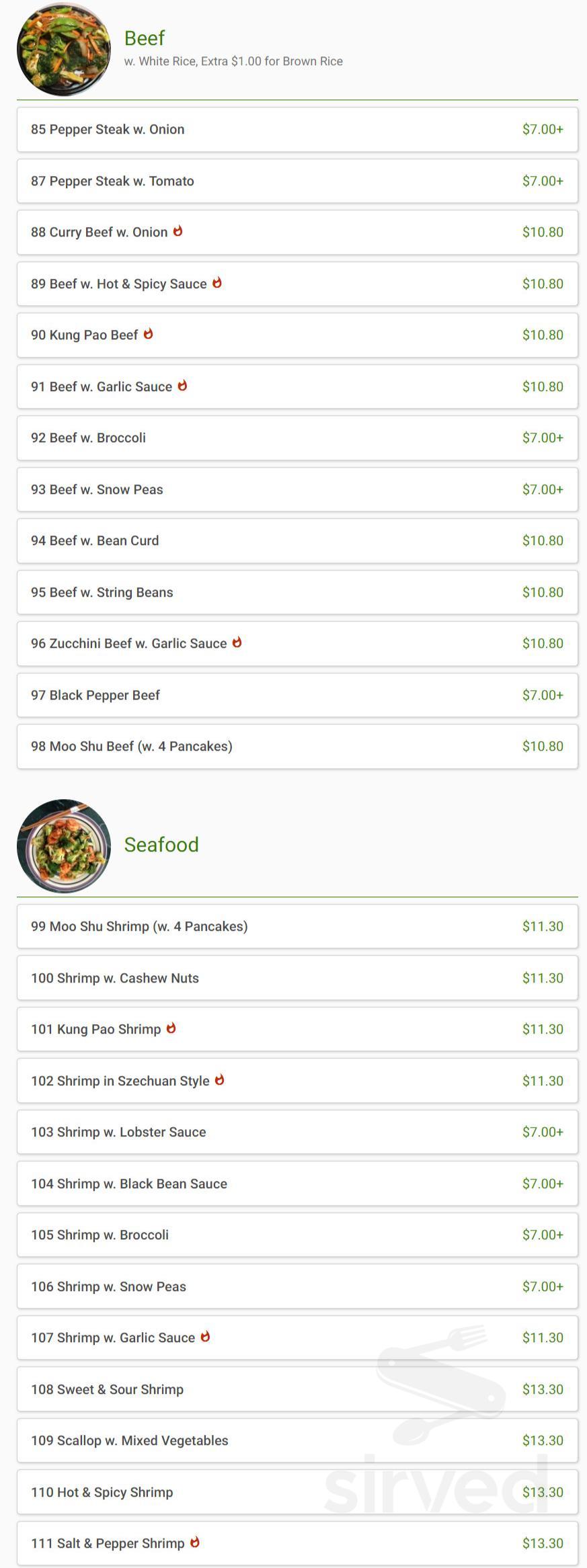The height and width of the screenshot is (1568, 587).
Task: Open the Seafood category photo
Action: click(63, 844)
